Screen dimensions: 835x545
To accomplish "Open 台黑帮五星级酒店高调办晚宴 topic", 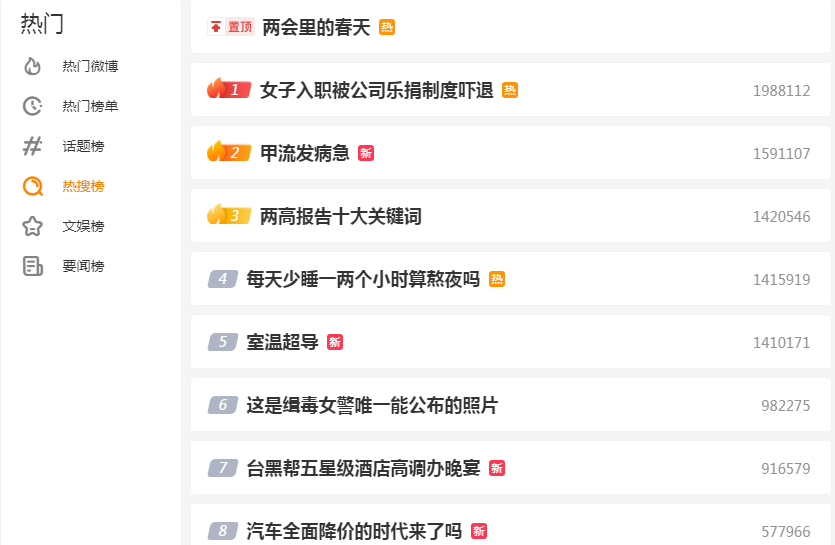I will (364, 468).
